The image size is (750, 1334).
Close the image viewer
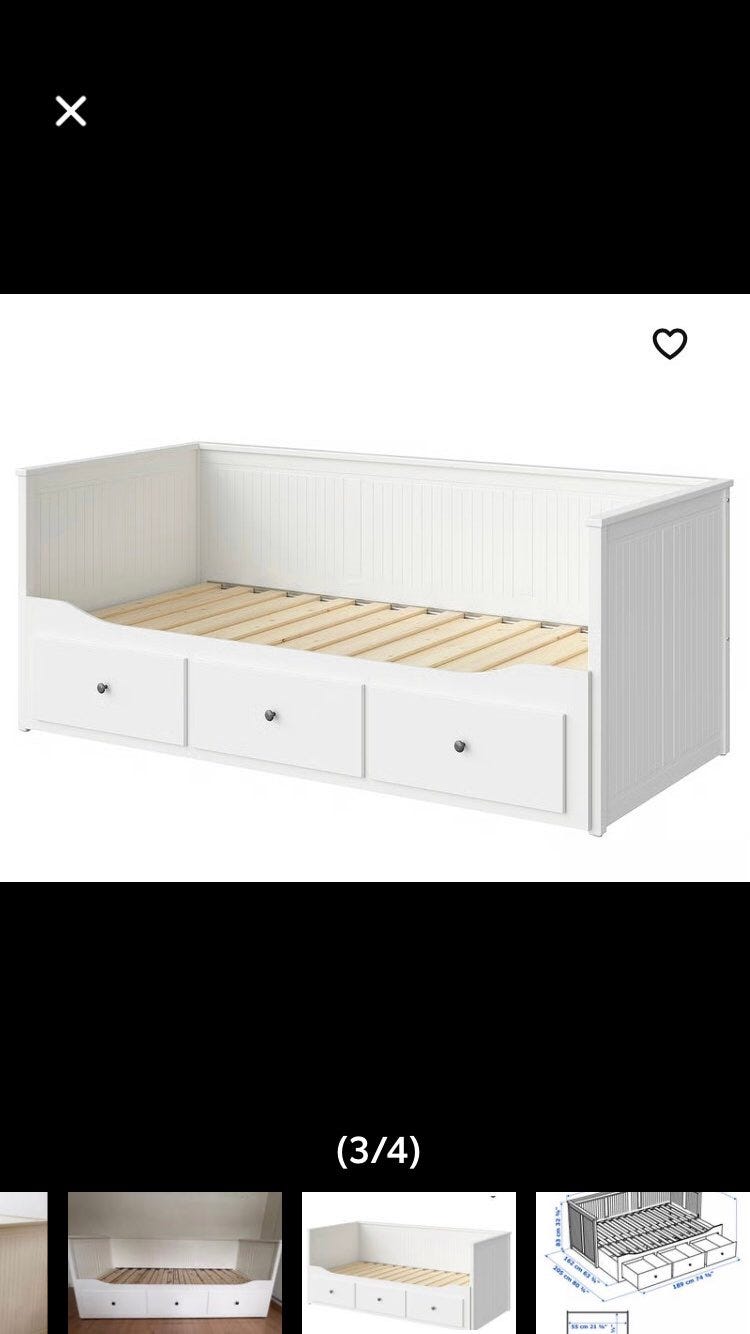coord(71,111)
